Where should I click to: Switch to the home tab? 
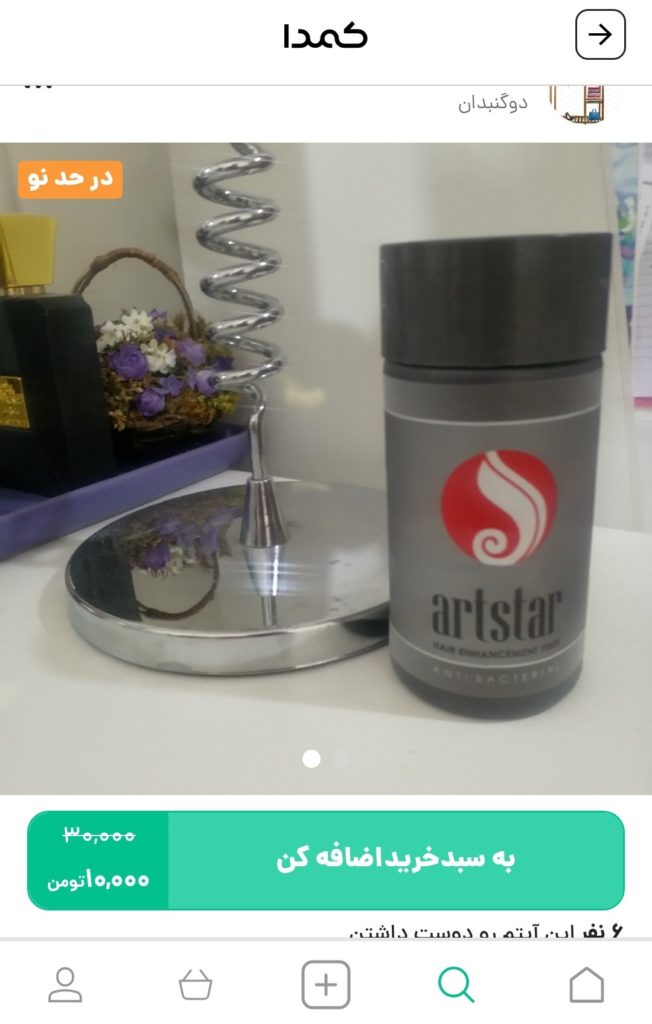pyautogui.click(x=586, y=985)
